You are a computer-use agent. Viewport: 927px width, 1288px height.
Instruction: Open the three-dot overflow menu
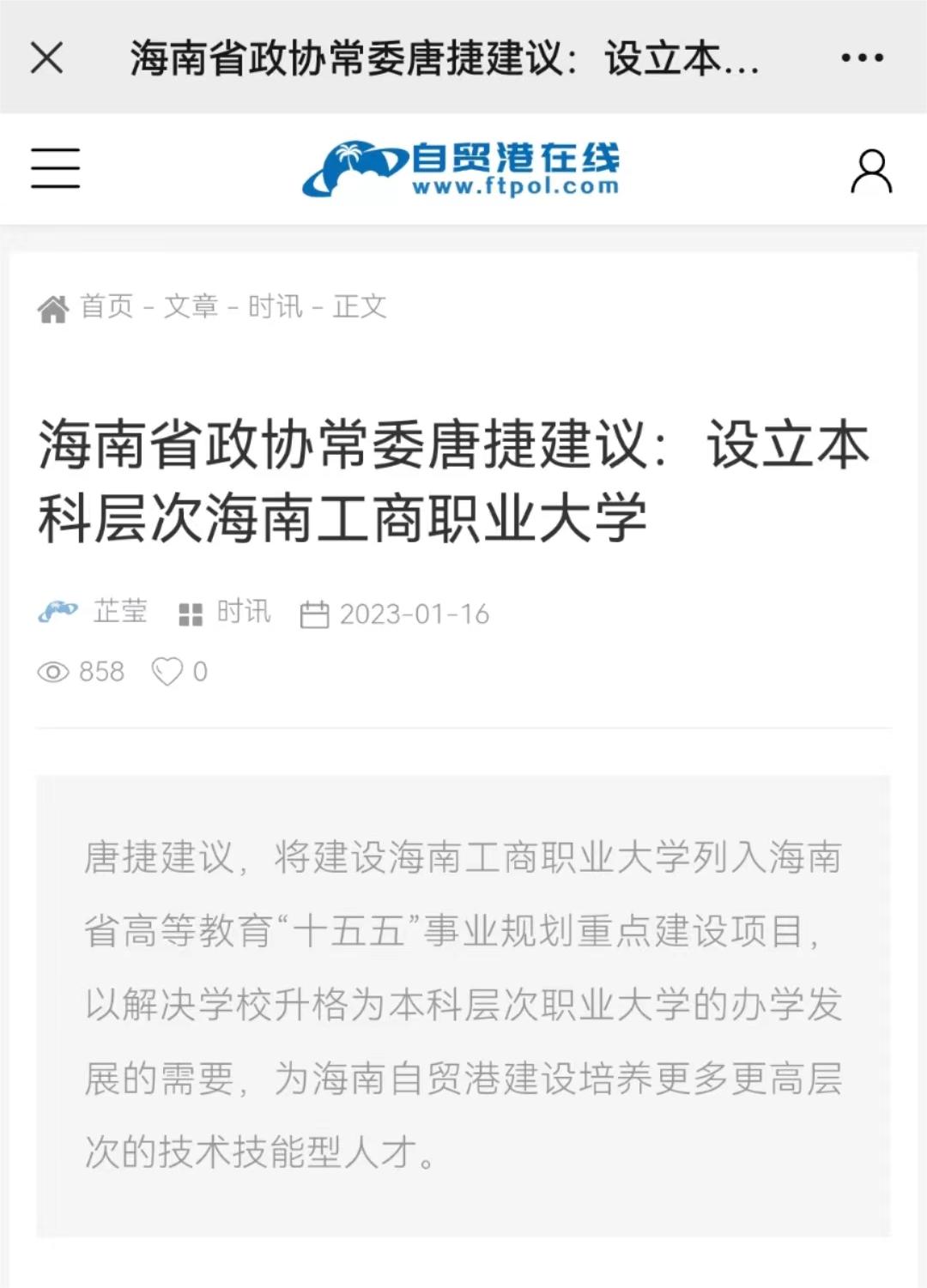(x=862, y=58)
